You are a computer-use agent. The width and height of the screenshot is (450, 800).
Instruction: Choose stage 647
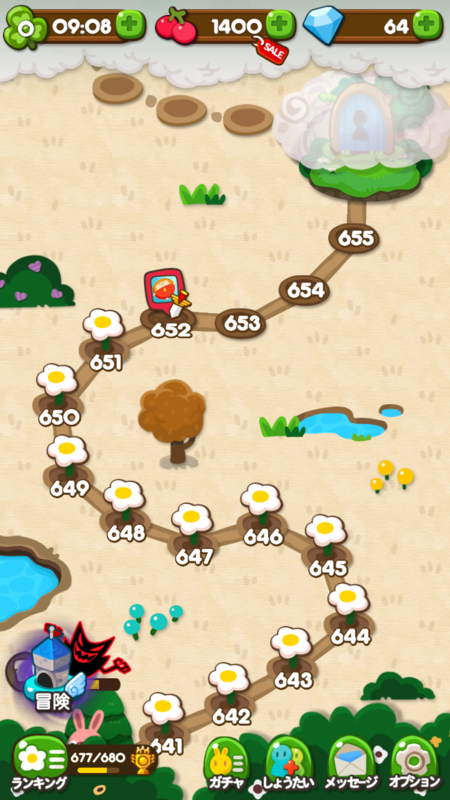192,534
